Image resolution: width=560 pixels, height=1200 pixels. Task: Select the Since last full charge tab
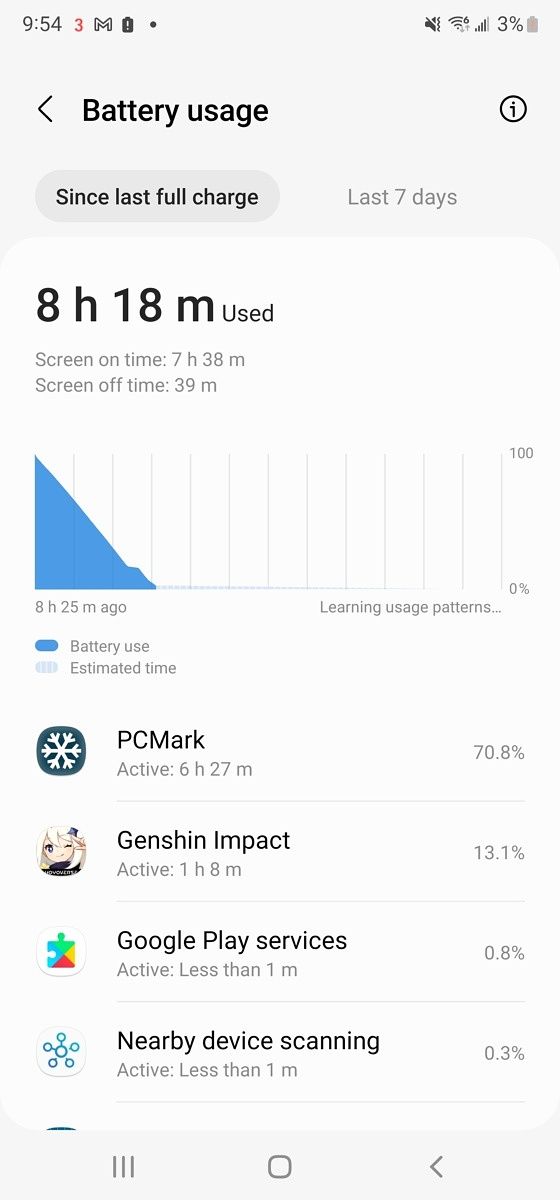pos(157,197)
